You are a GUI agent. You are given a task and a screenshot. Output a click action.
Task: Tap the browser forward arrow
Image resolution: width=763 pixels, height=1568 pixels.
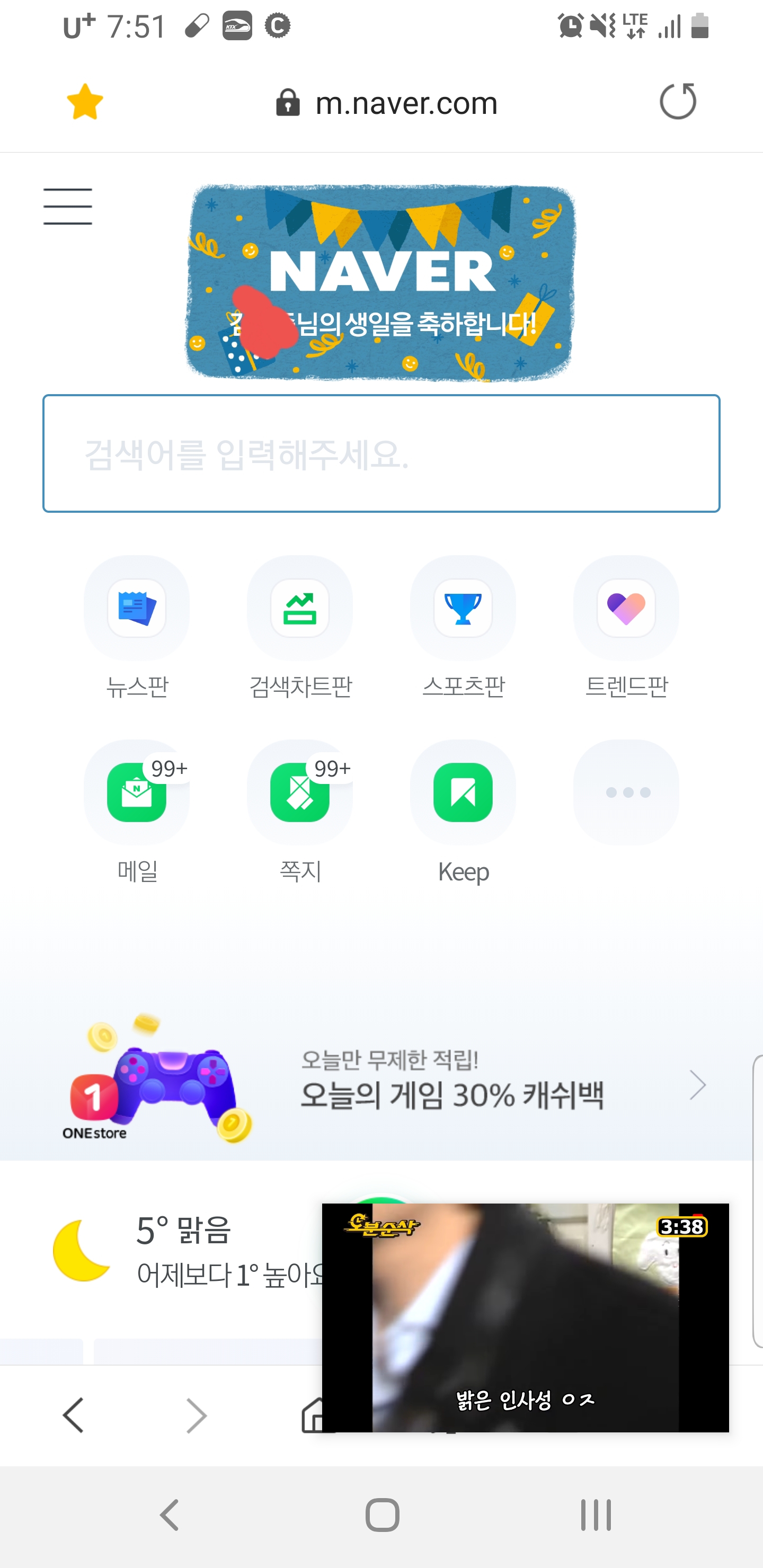click(196, 1415)
